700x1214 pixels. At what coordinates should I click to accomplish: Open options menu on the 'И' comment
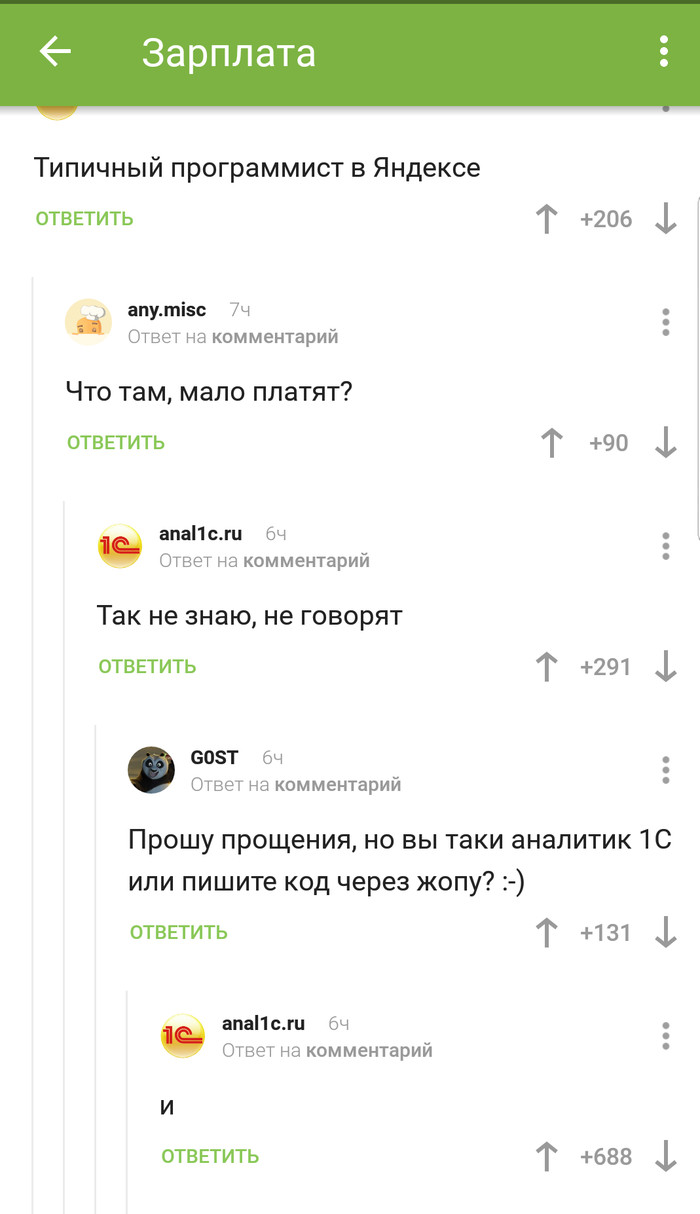coord(665,1036)
